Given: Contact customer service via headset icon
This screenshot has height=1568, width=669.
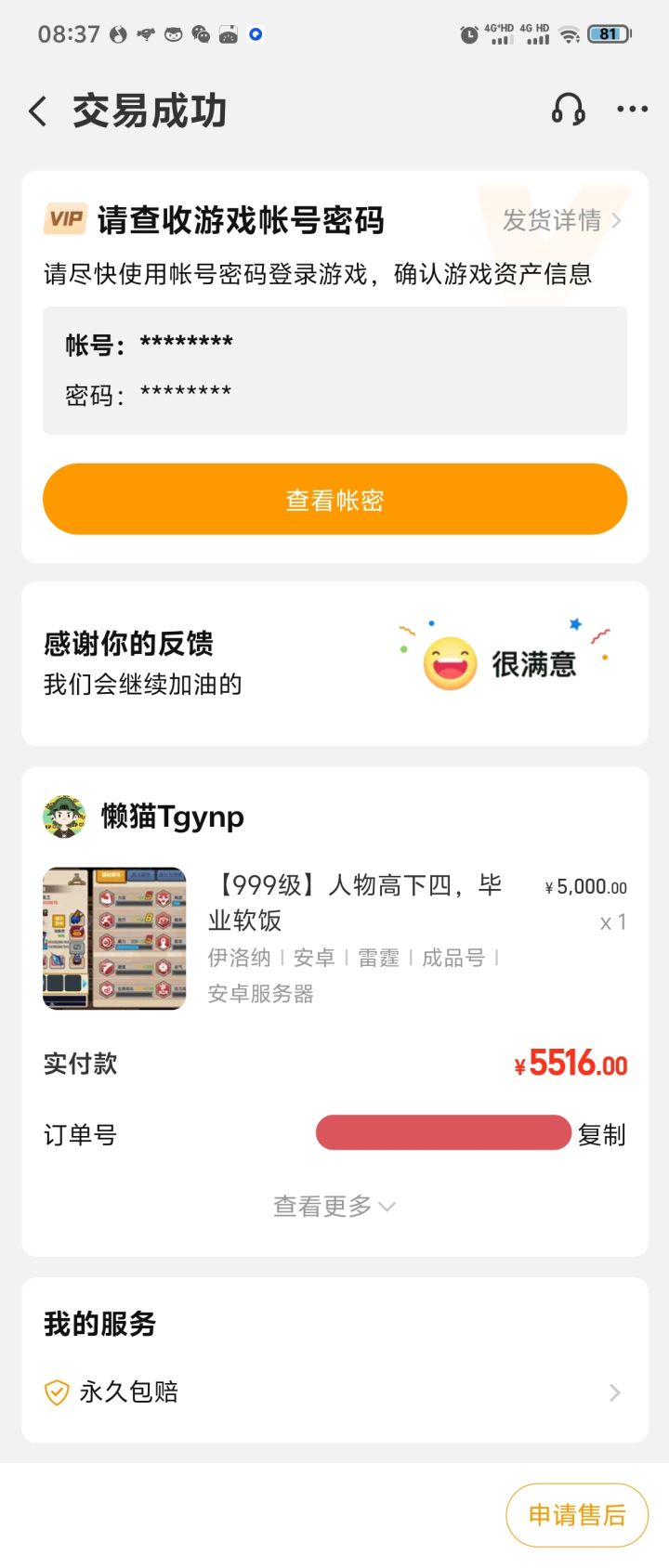Looking at the screenshot, I should [568, 110].
